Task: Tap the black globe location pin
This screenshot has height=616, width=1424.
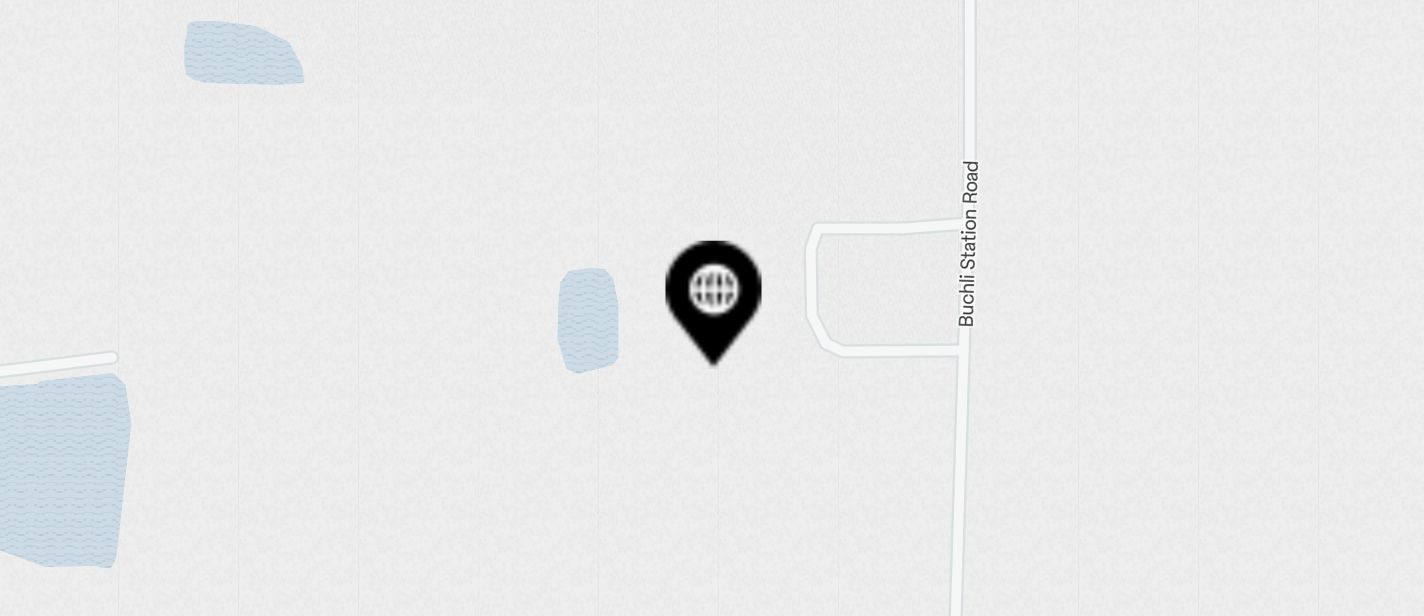Action: point(713,296)
